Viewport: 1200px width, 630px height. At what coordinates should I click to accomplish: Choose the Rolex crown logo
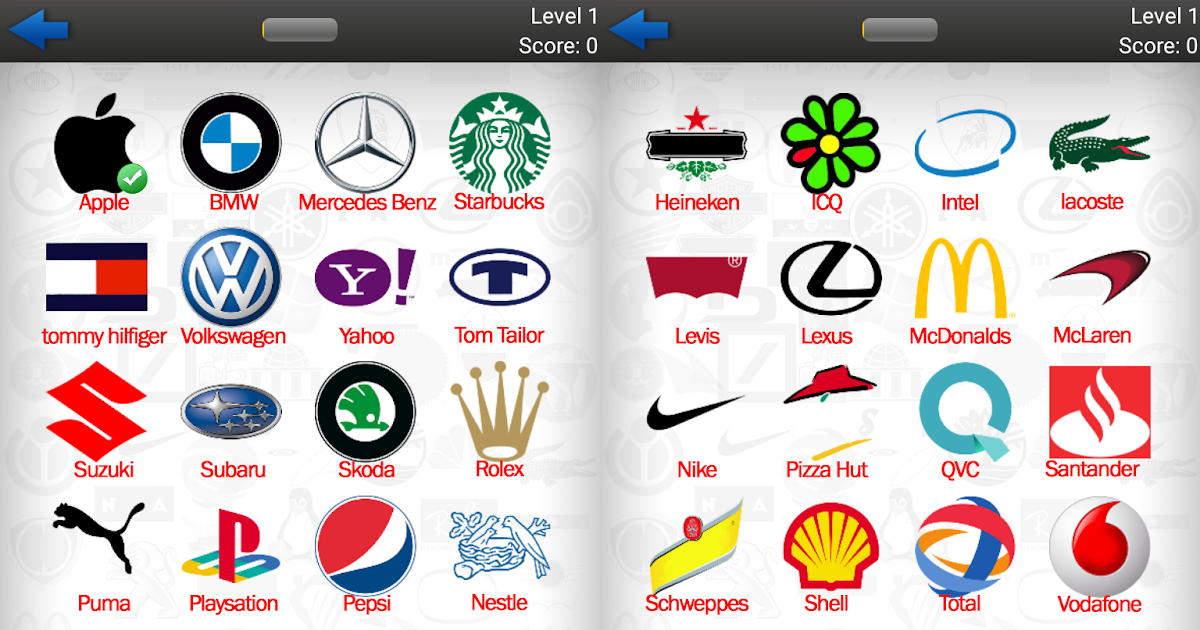[x=499, y=408]
